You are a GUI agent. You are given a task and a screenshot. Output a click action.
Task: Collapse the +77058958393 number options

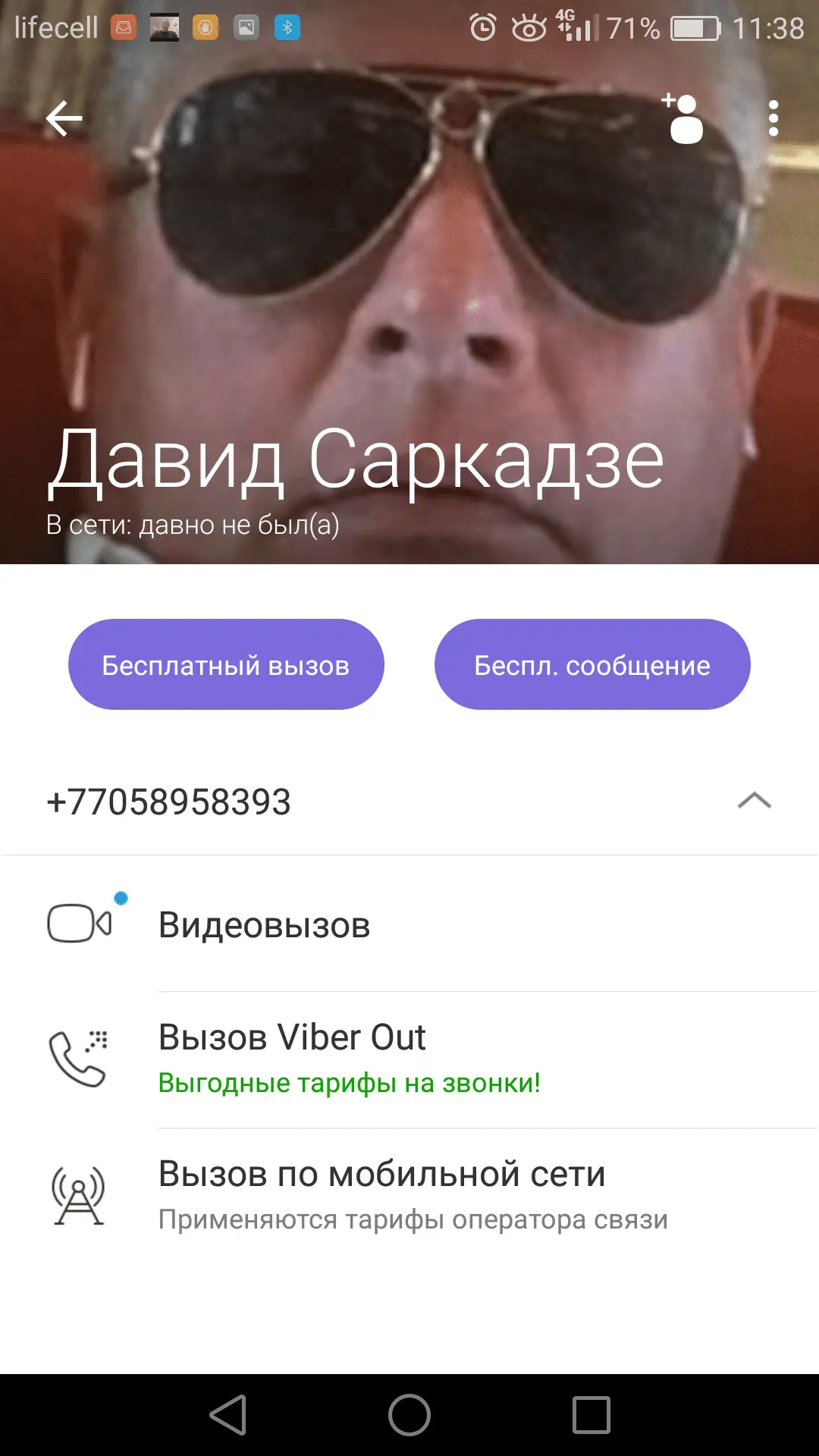754,802
